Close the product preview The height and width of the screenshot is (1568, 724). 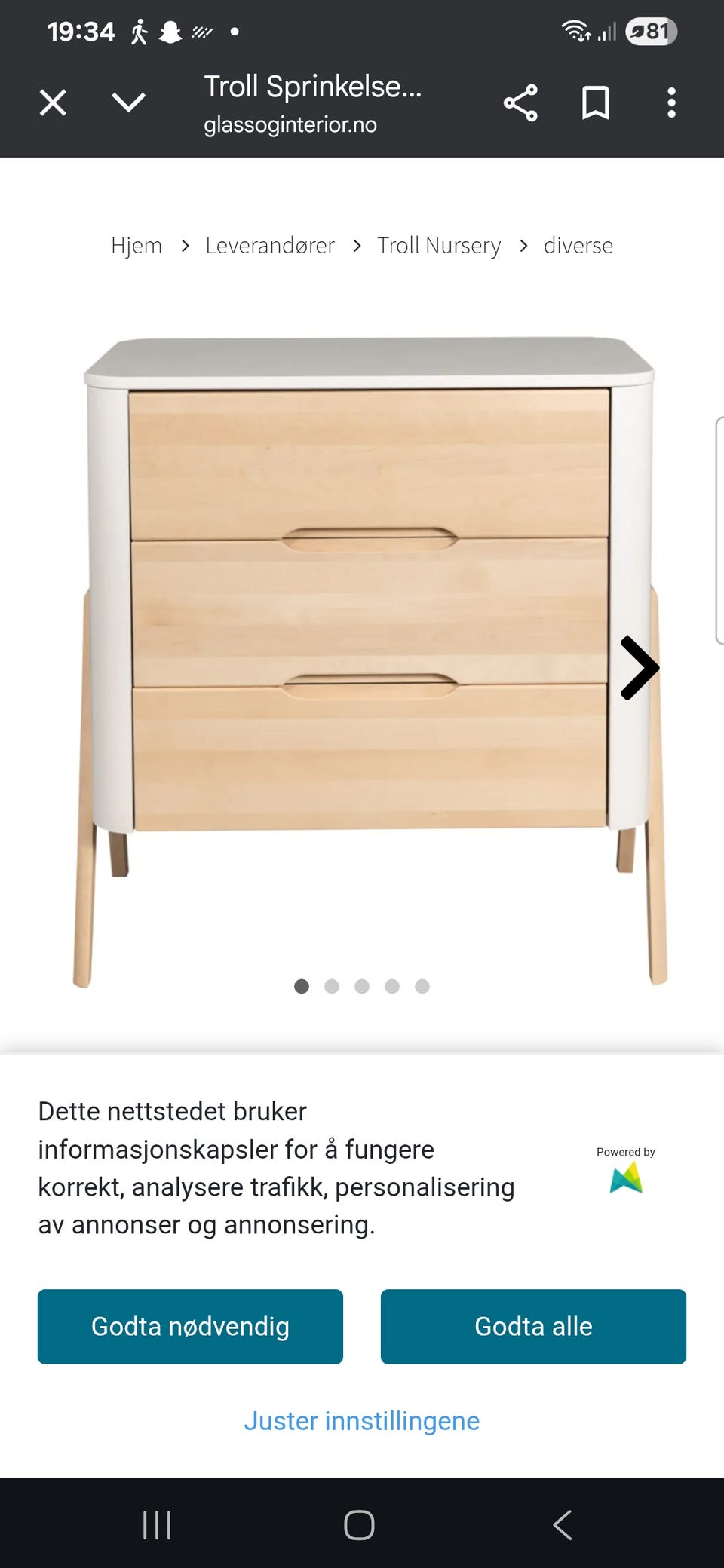[x=52, y=103]
